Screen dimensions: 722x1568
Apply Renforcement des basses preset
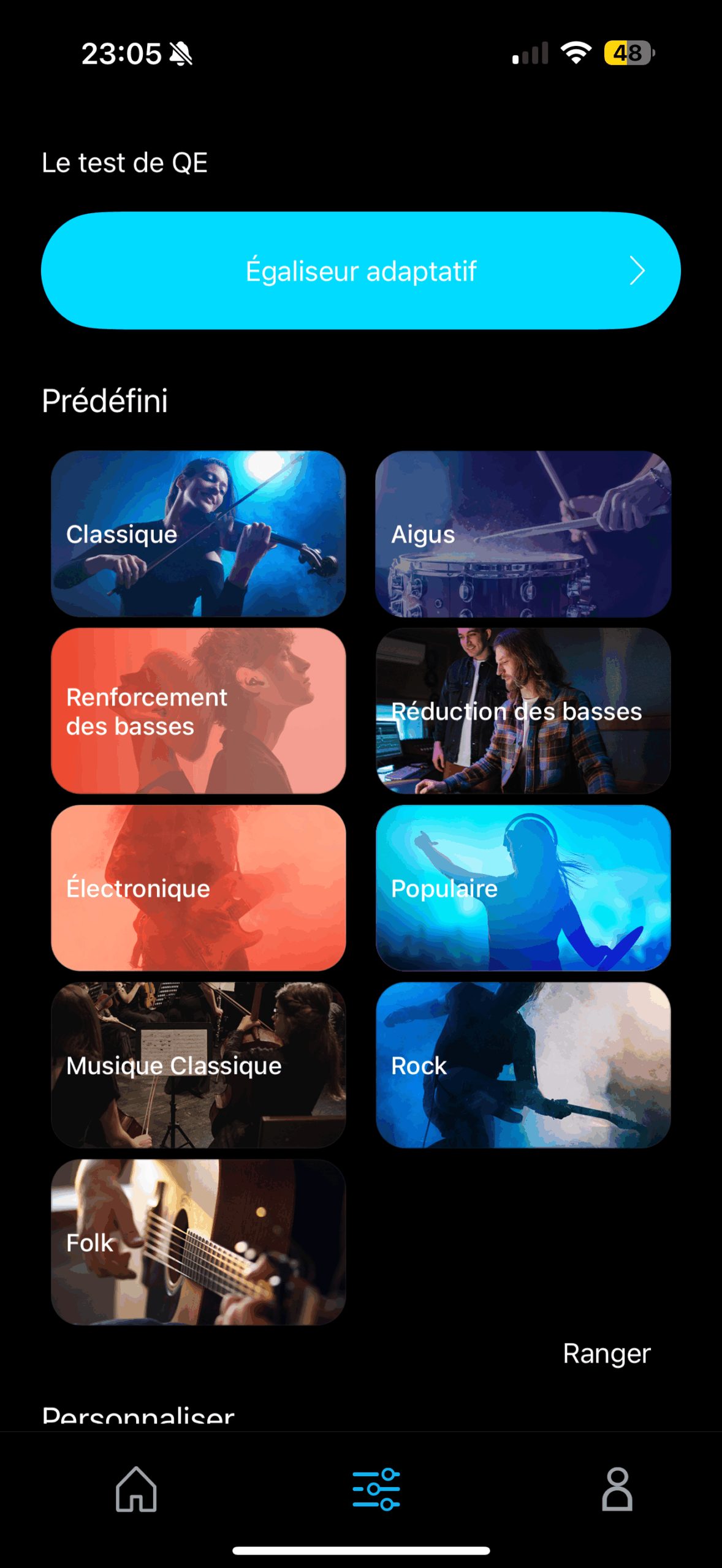[199, 710]
